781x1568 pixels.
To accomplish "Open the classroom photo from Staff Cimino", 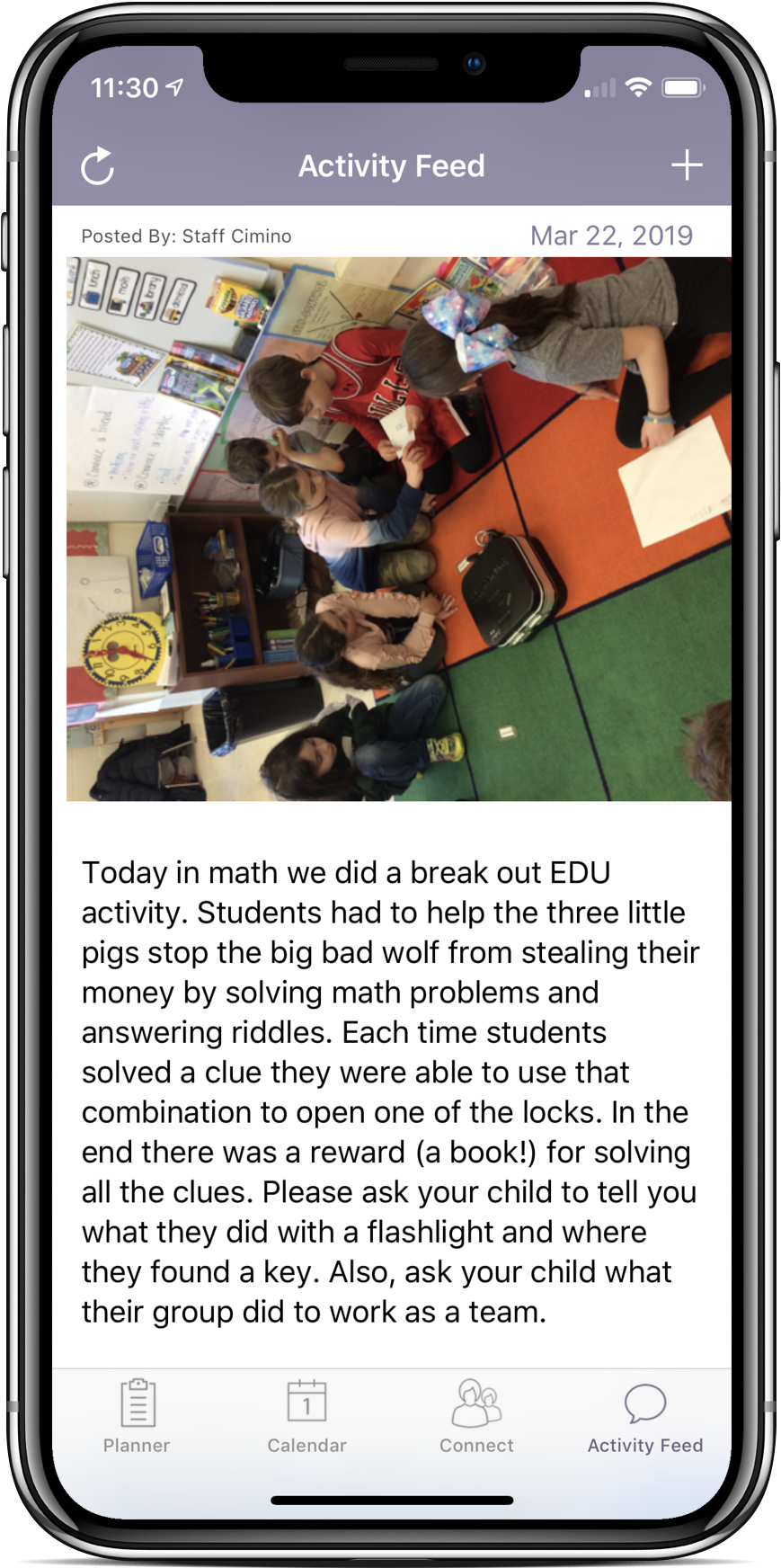I will [x=398, y=529].
